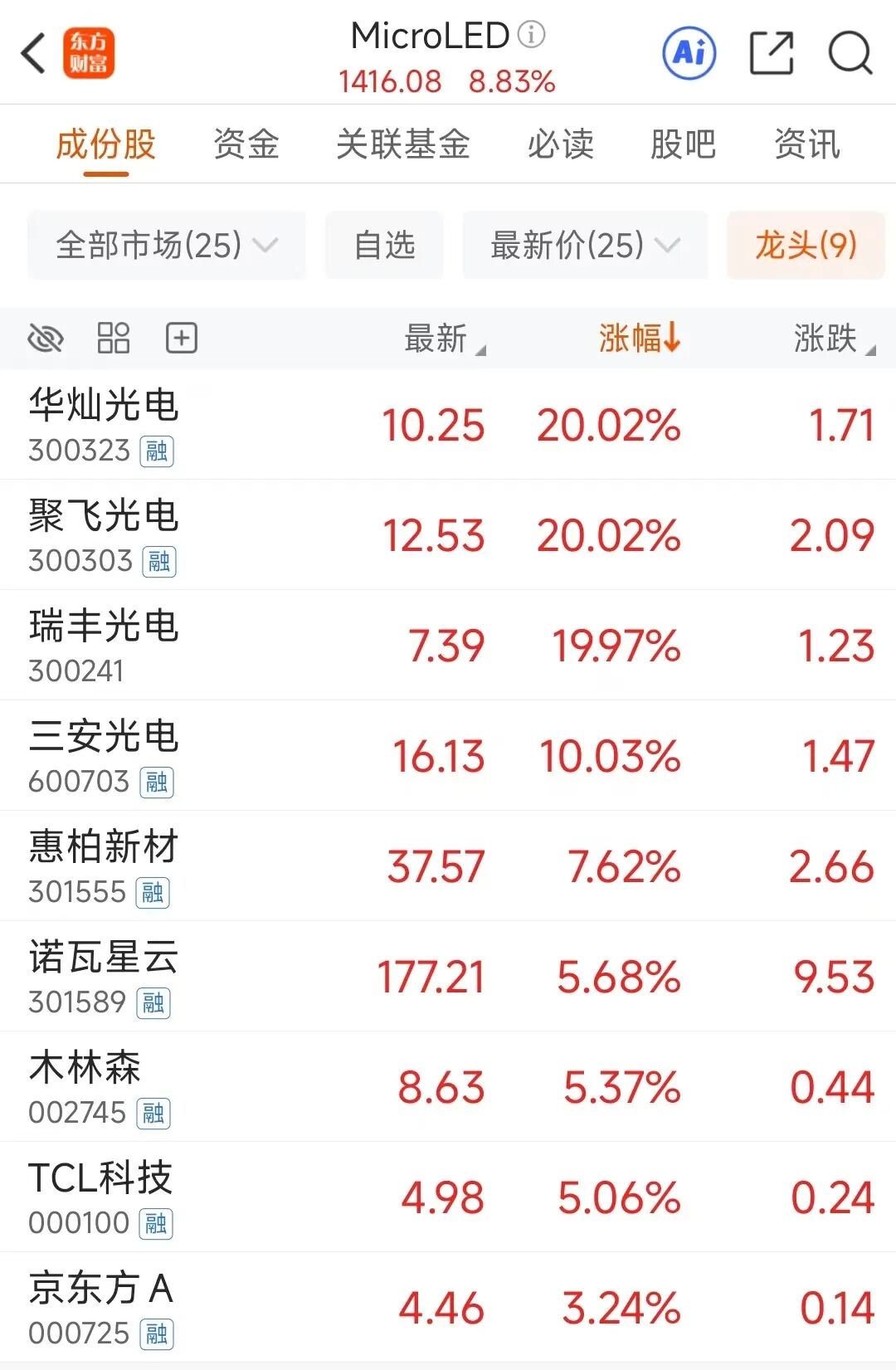Open stock 华灿光电 300323
The image size is (896, 1370).
[104, 424]
